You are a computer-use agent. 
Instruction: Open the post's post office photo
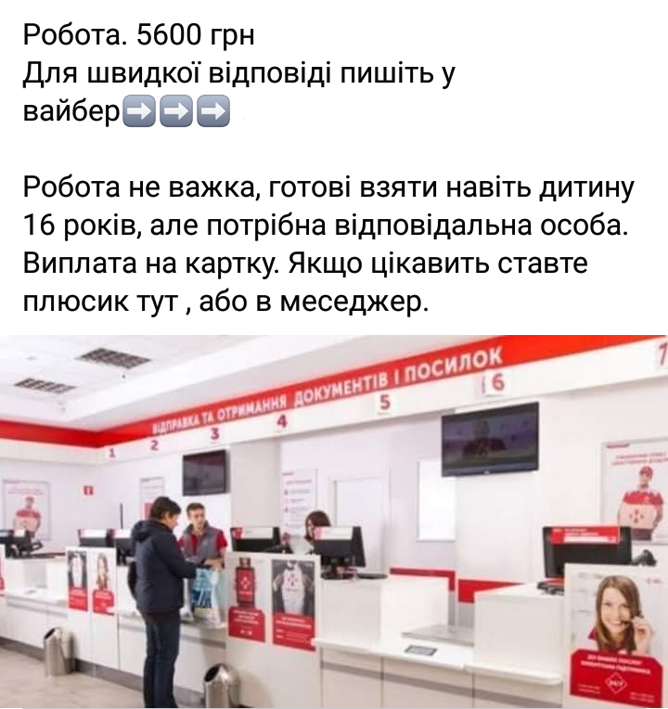334,520
